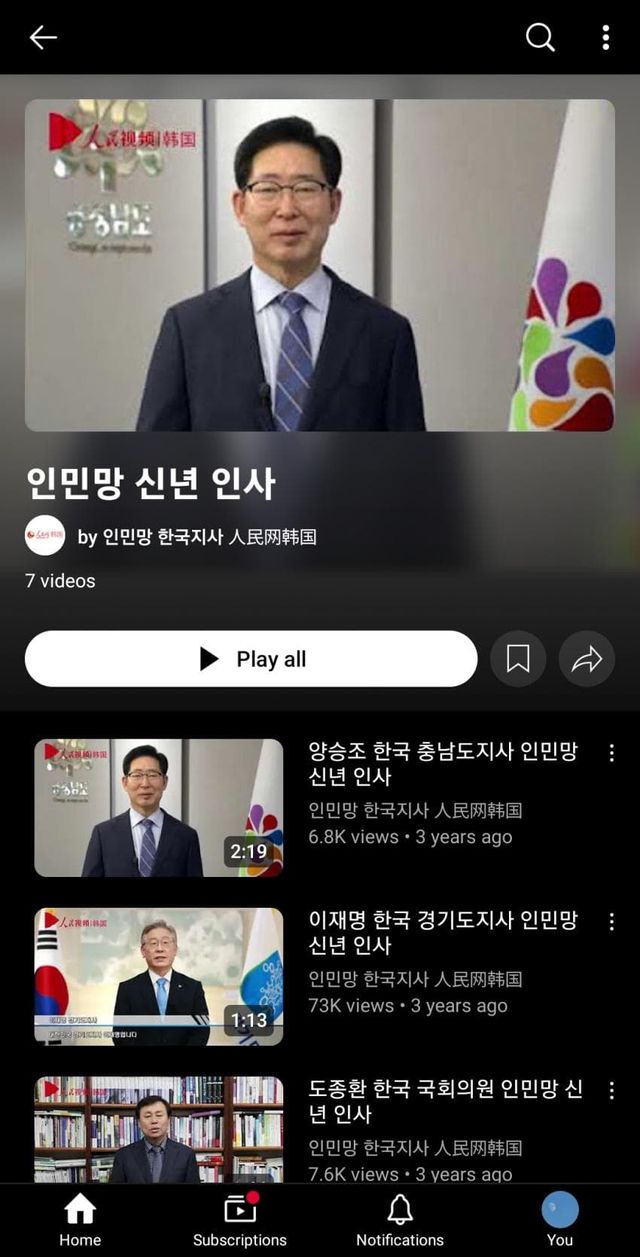Tap the Play all button
Screen dimensions: 640x1257
tap(251, 659)
